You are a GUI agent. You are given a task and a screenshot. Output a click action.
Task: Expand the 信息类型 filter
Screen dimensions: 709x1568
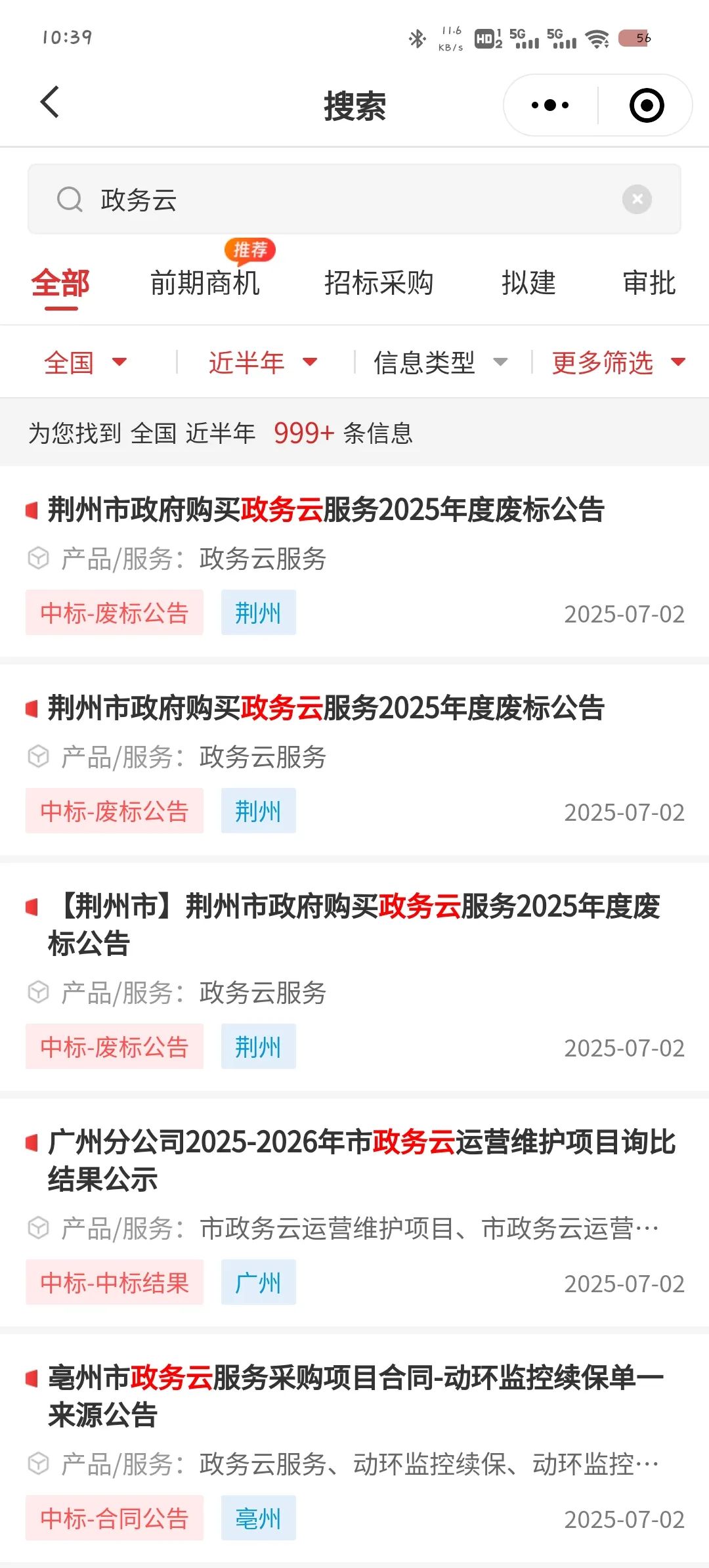coord(441,362)
